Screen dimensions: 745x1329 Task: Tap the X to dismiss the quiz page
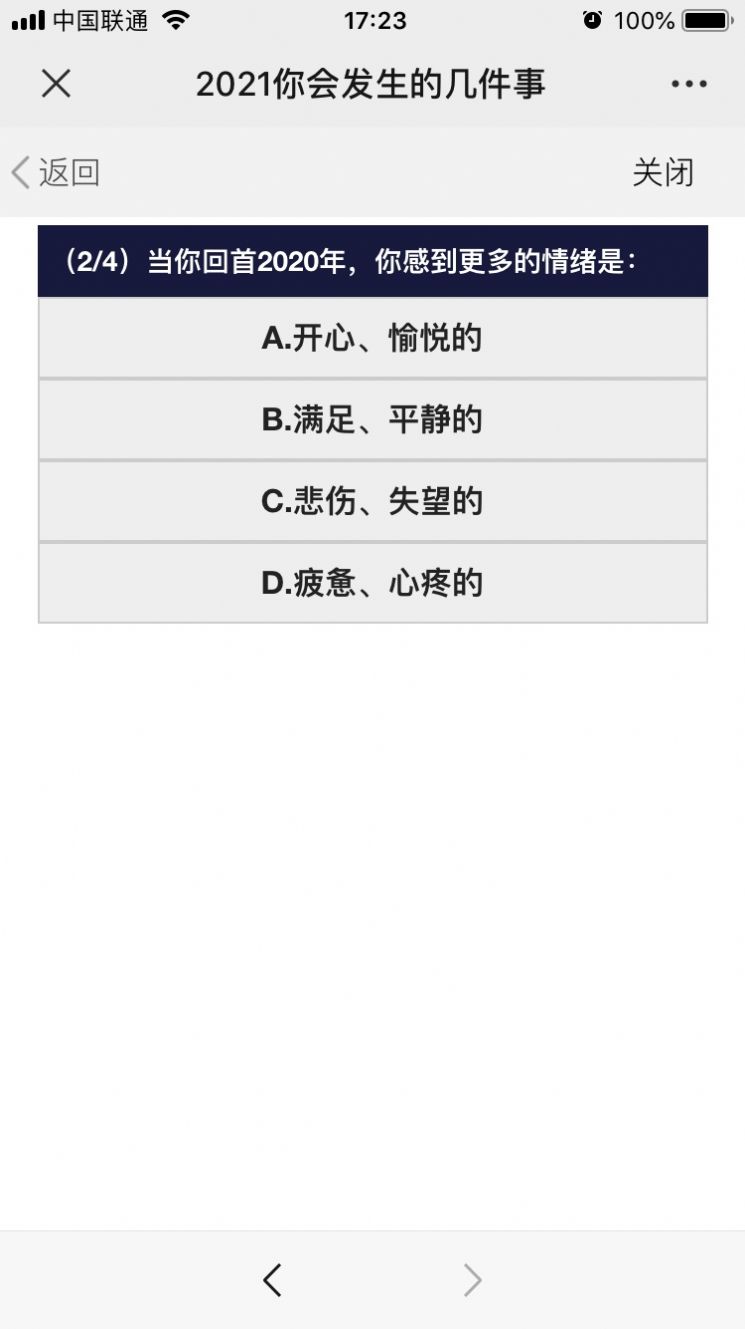click(x=56, y=84)
